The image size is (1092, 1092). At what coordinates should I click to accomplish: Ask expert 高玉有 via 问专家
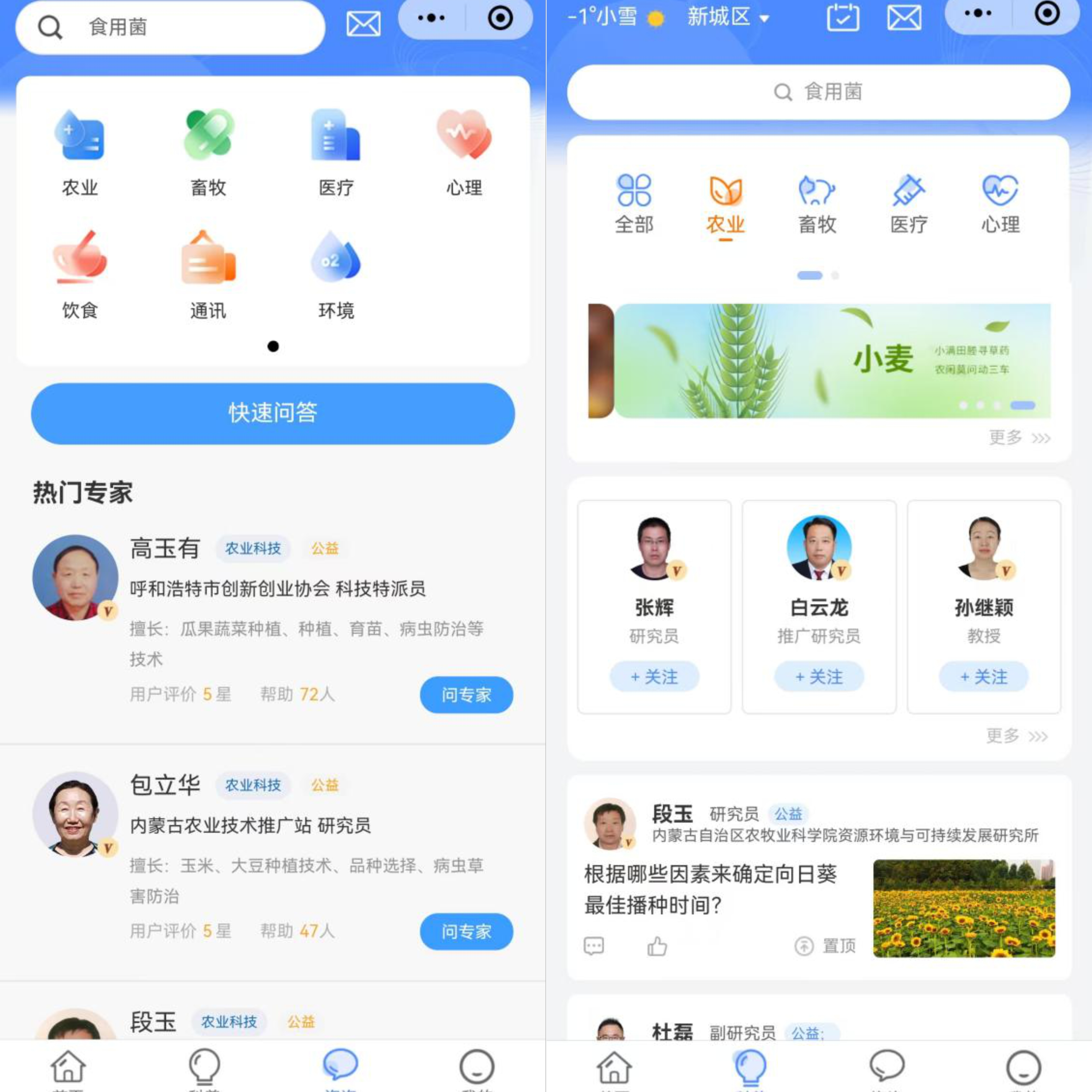pos(466,695)
